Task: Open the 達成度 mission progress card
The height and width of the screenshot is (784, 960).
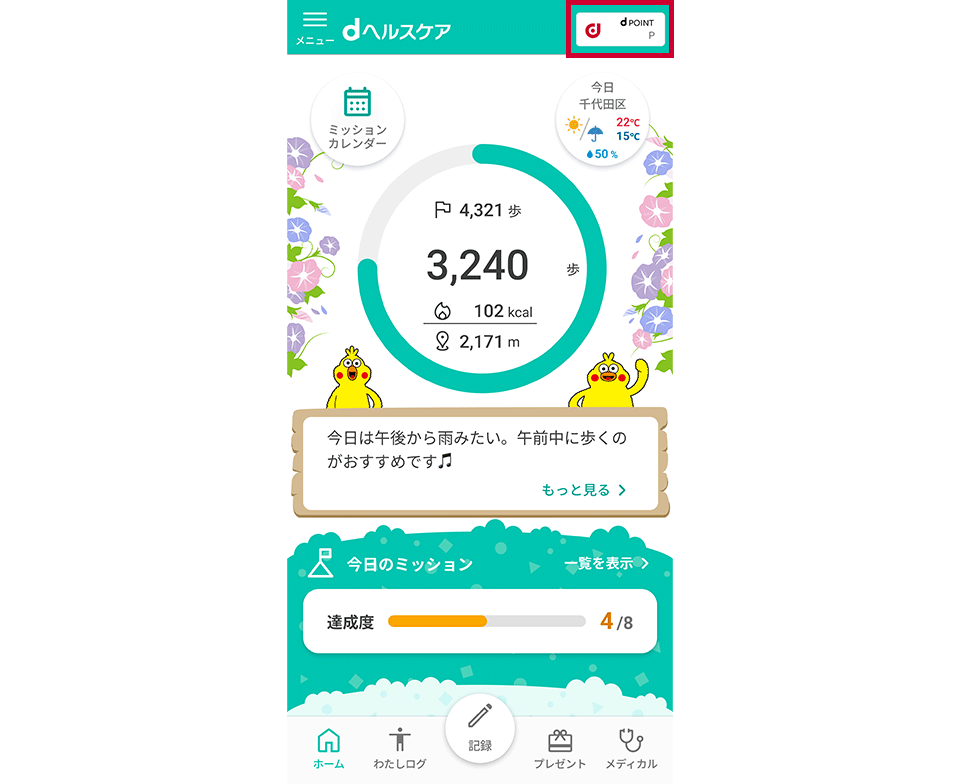Action: (480, 621)
